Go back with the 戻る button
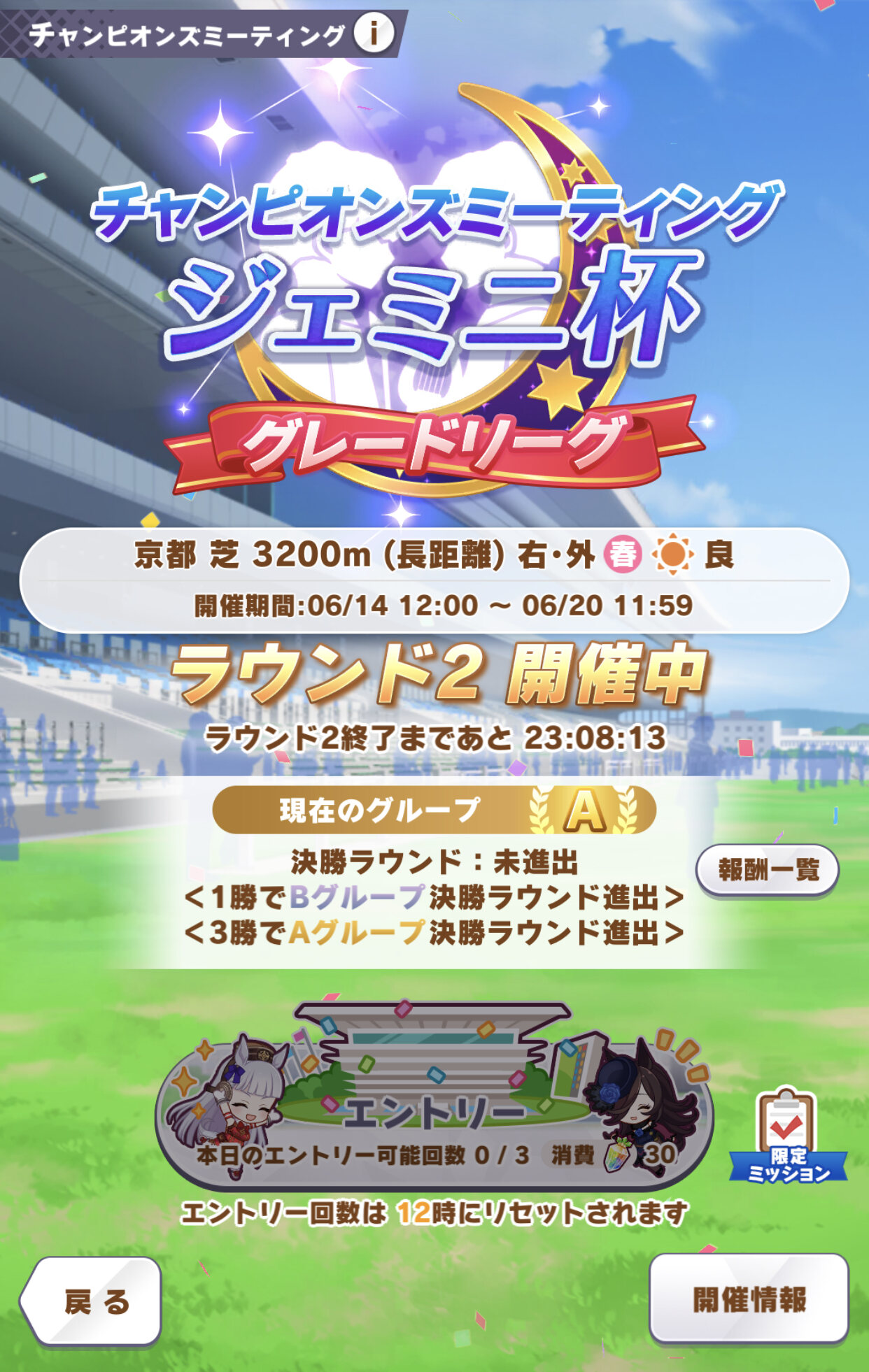This screenshot has width=869, height=1372. pos(94,1302)
